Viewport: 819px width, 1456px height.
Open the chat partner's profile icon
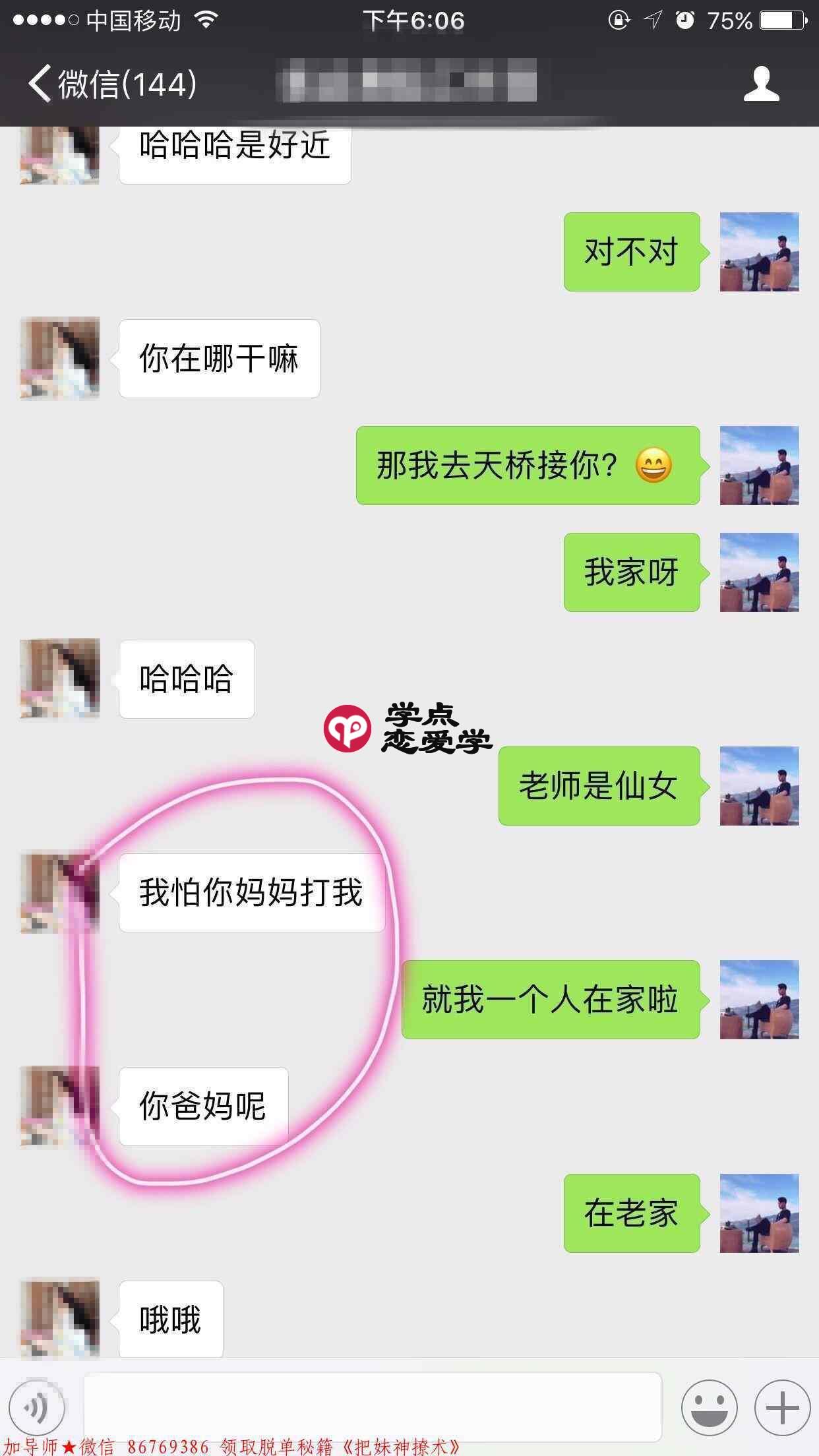(x=762, y=83)
